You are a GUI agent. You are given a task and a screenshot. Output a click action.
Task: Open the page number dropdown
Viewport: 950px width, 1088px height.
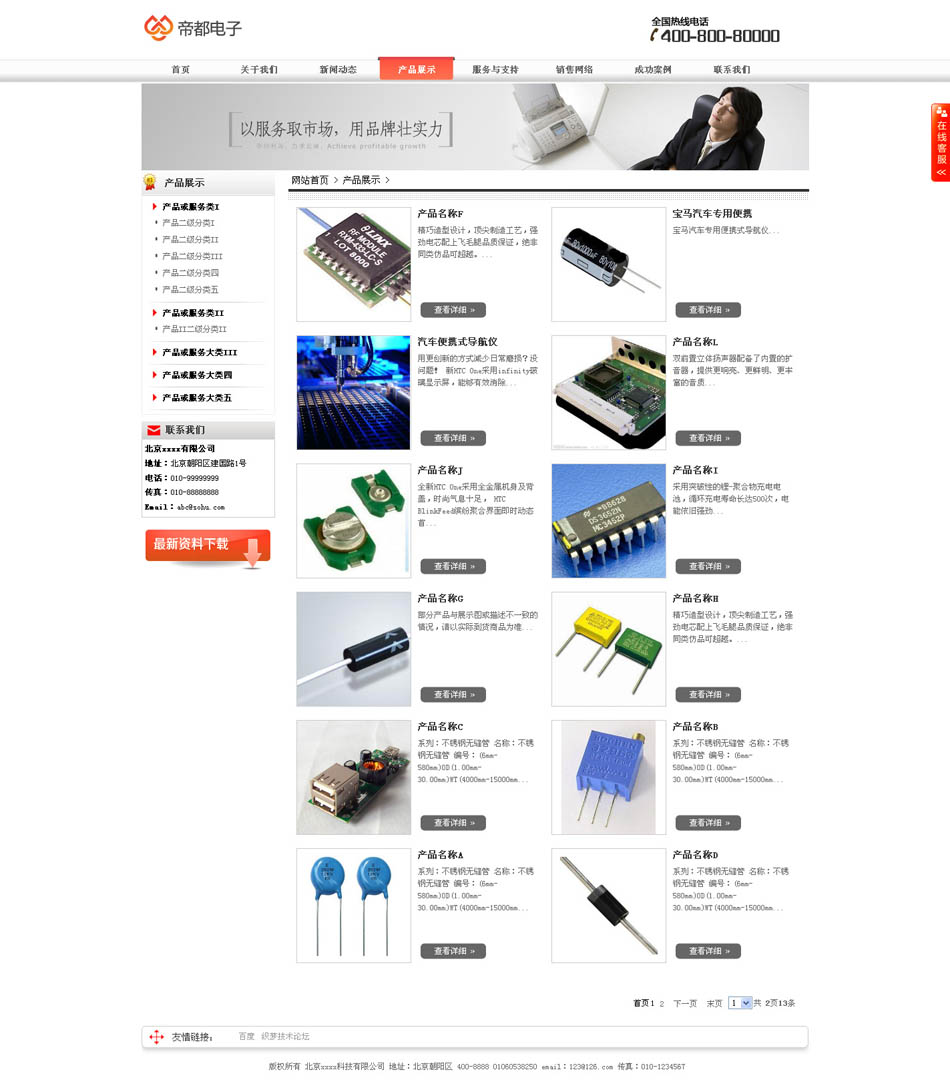point(740,1002)
